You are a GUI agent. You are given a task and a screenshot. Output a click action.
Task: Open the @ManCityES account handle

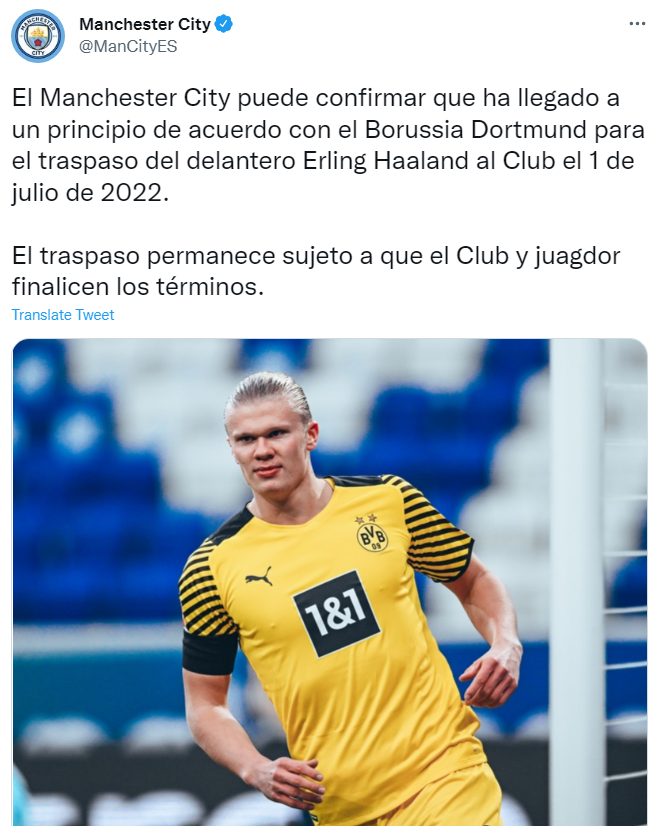coord(128,46)
